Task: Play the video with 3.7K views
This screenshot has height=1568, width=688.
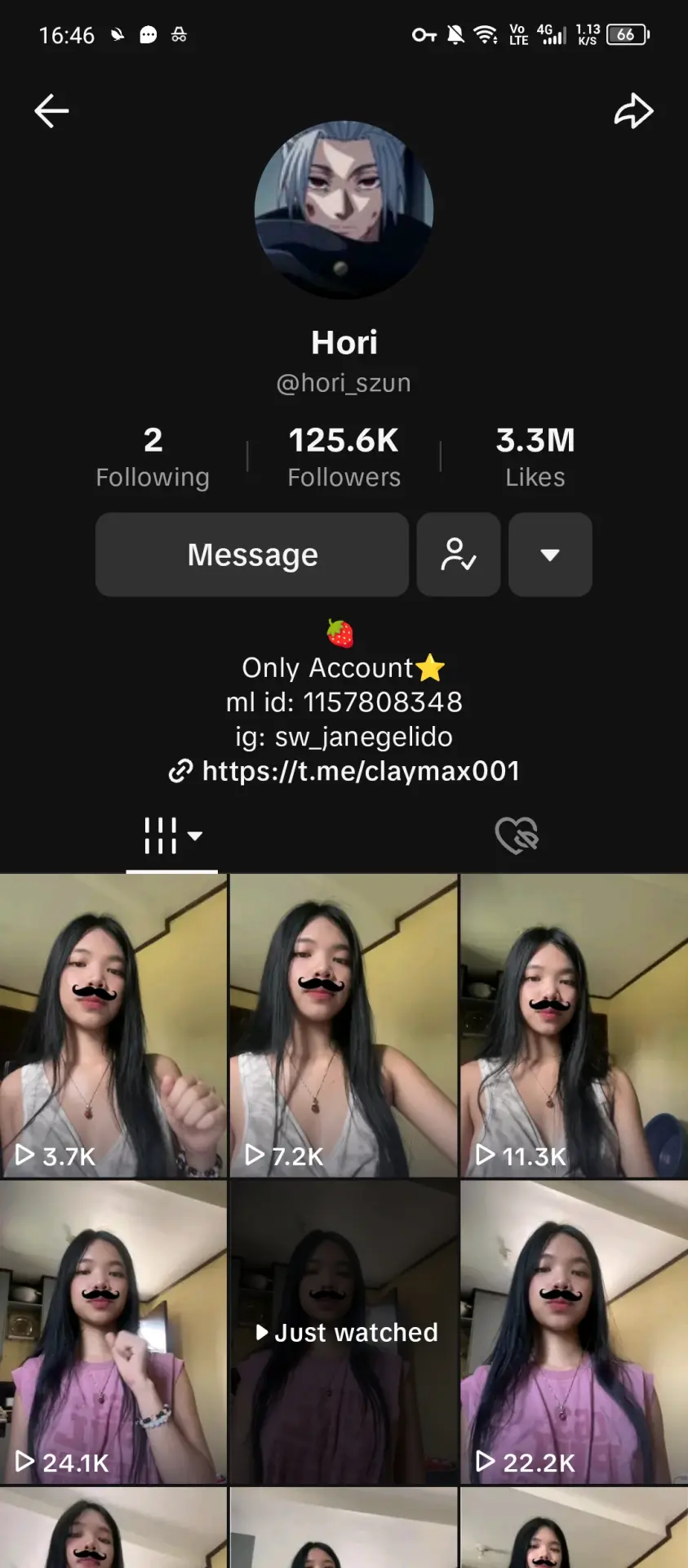Action: 113,1026
